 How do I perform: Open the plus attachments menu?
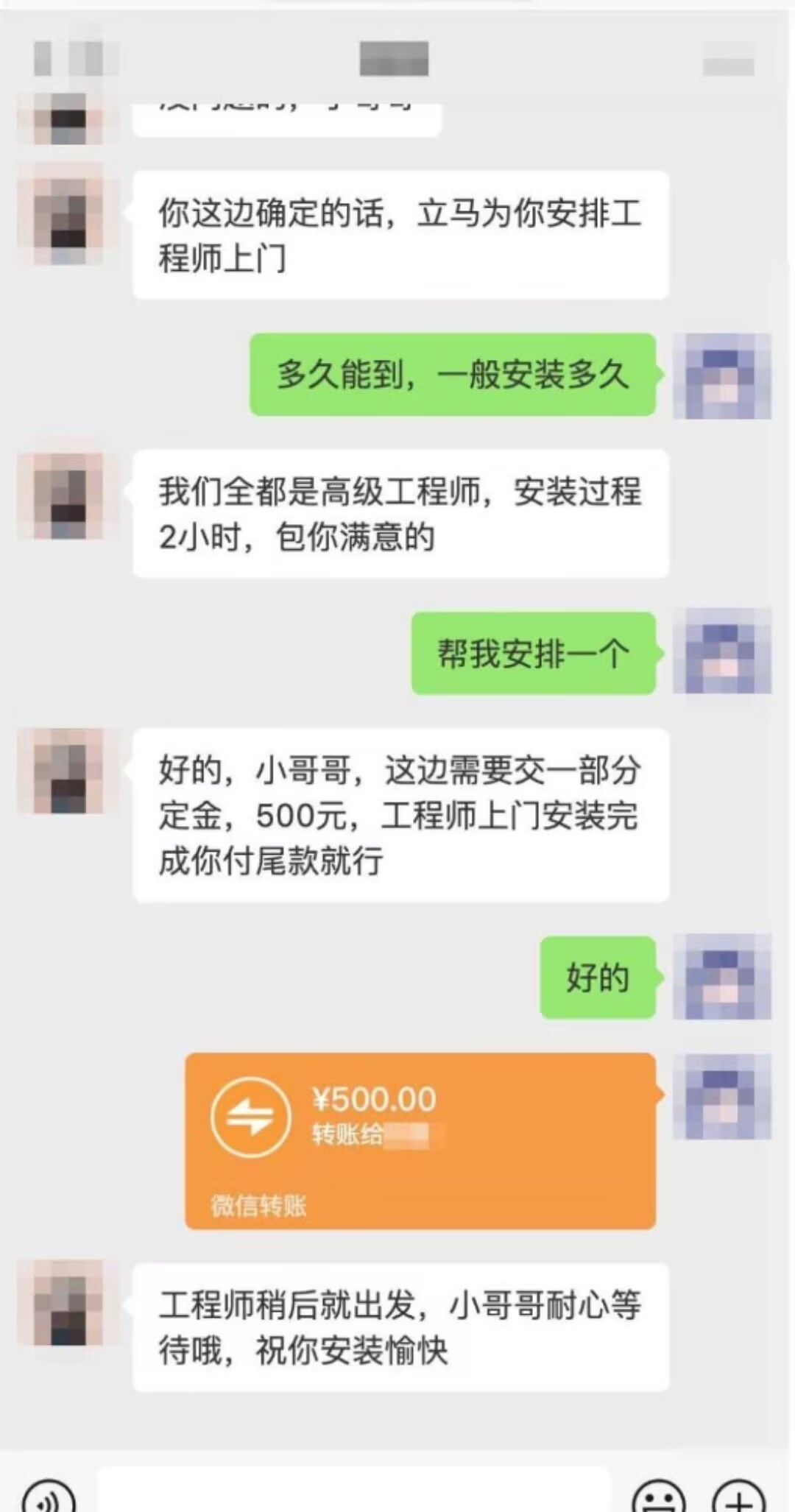click(x=738, y=1498)
